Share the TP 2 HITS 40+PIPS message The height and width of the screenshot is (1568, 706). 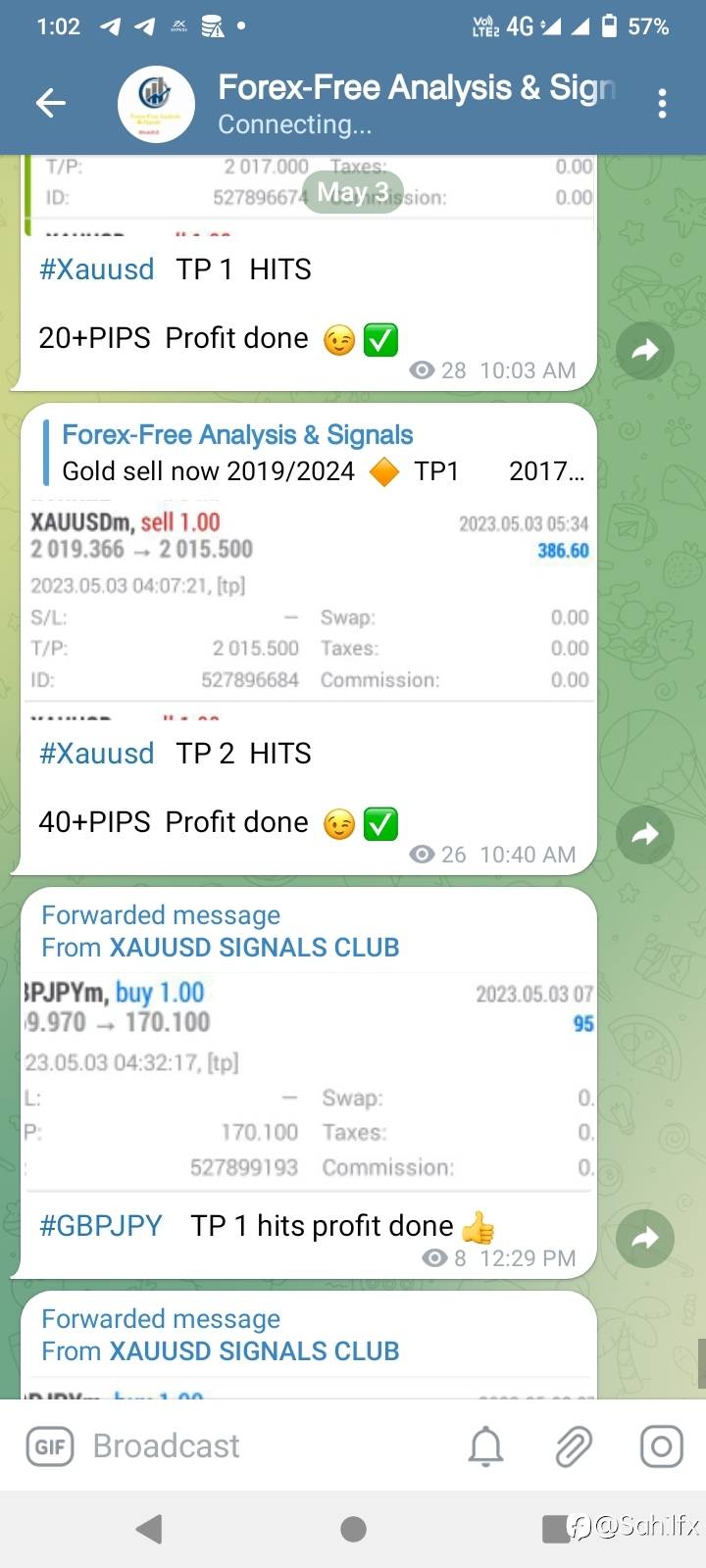point(645,834)
